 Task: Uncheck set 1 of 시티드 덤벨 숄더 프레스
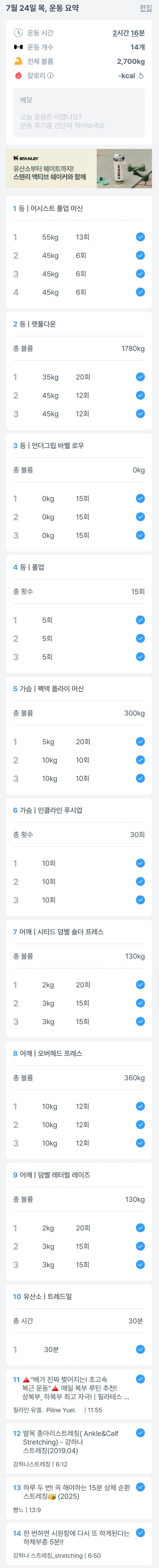(140, 984)
